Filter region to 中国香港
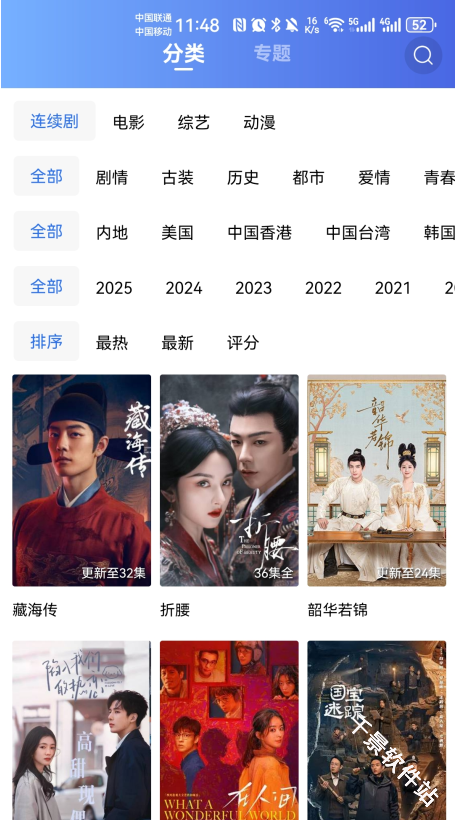 (260, 233)
